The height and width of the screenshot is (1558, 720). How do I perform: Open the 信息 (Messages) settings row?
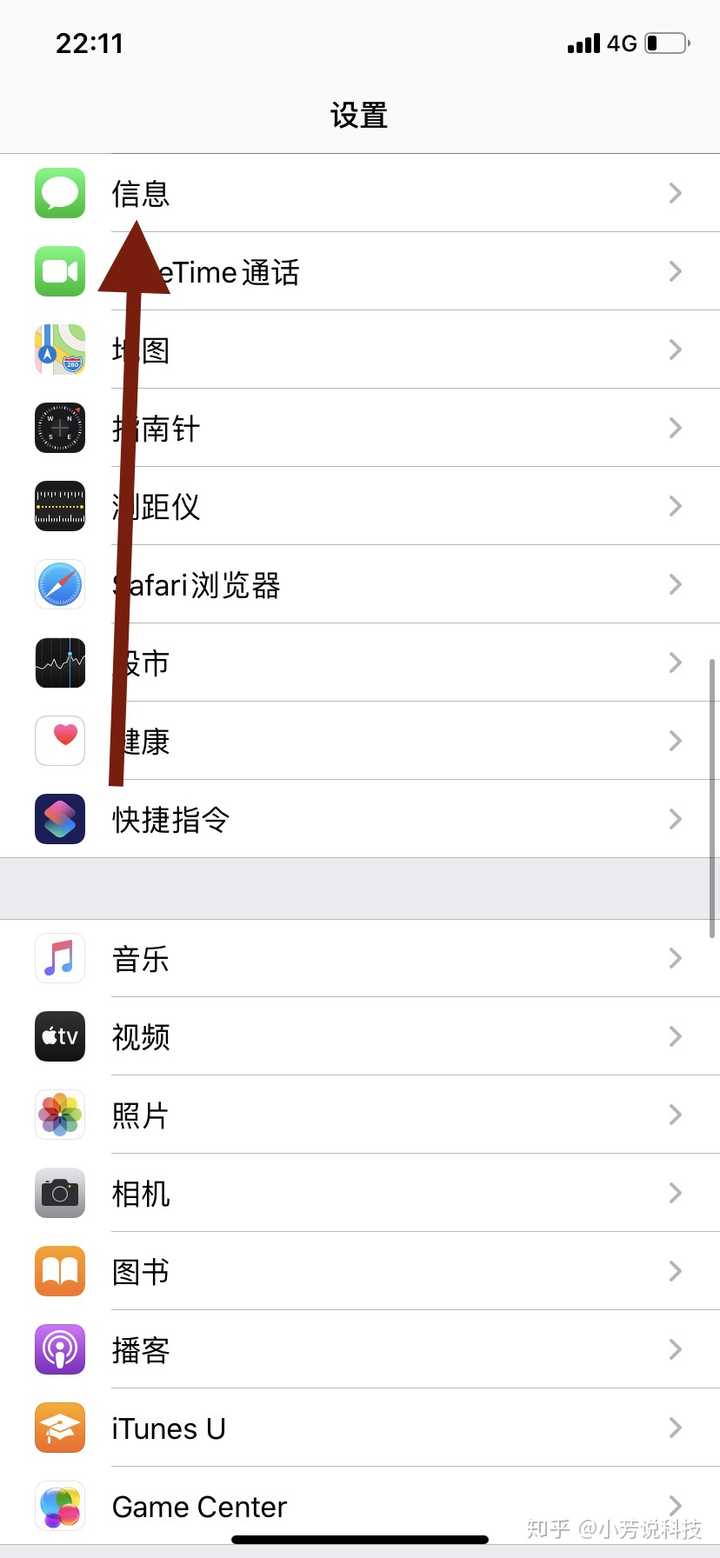pos(360,193)
